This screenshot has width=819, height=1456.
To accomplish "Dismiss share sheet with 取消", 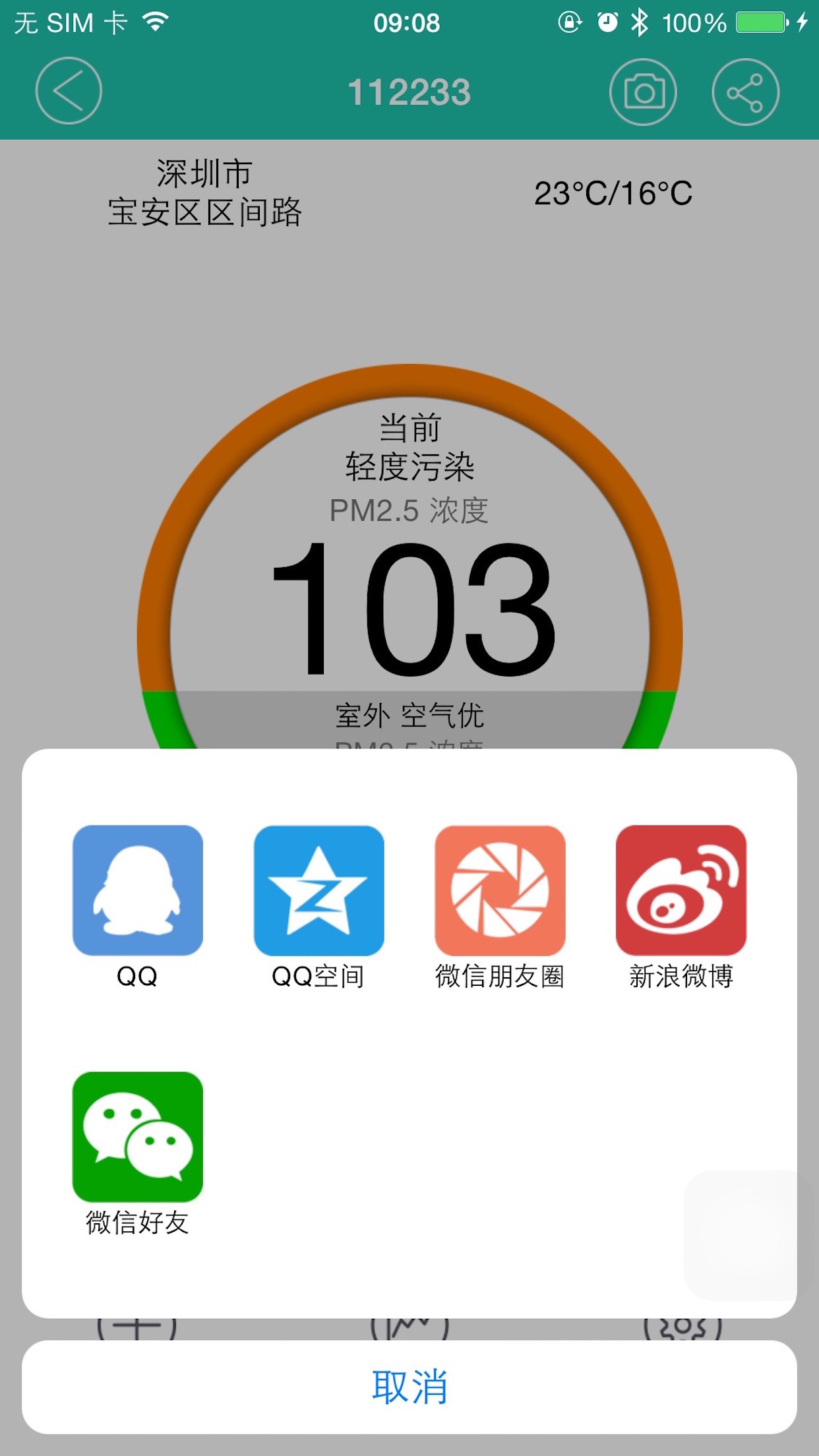I will coord(409,1387).
